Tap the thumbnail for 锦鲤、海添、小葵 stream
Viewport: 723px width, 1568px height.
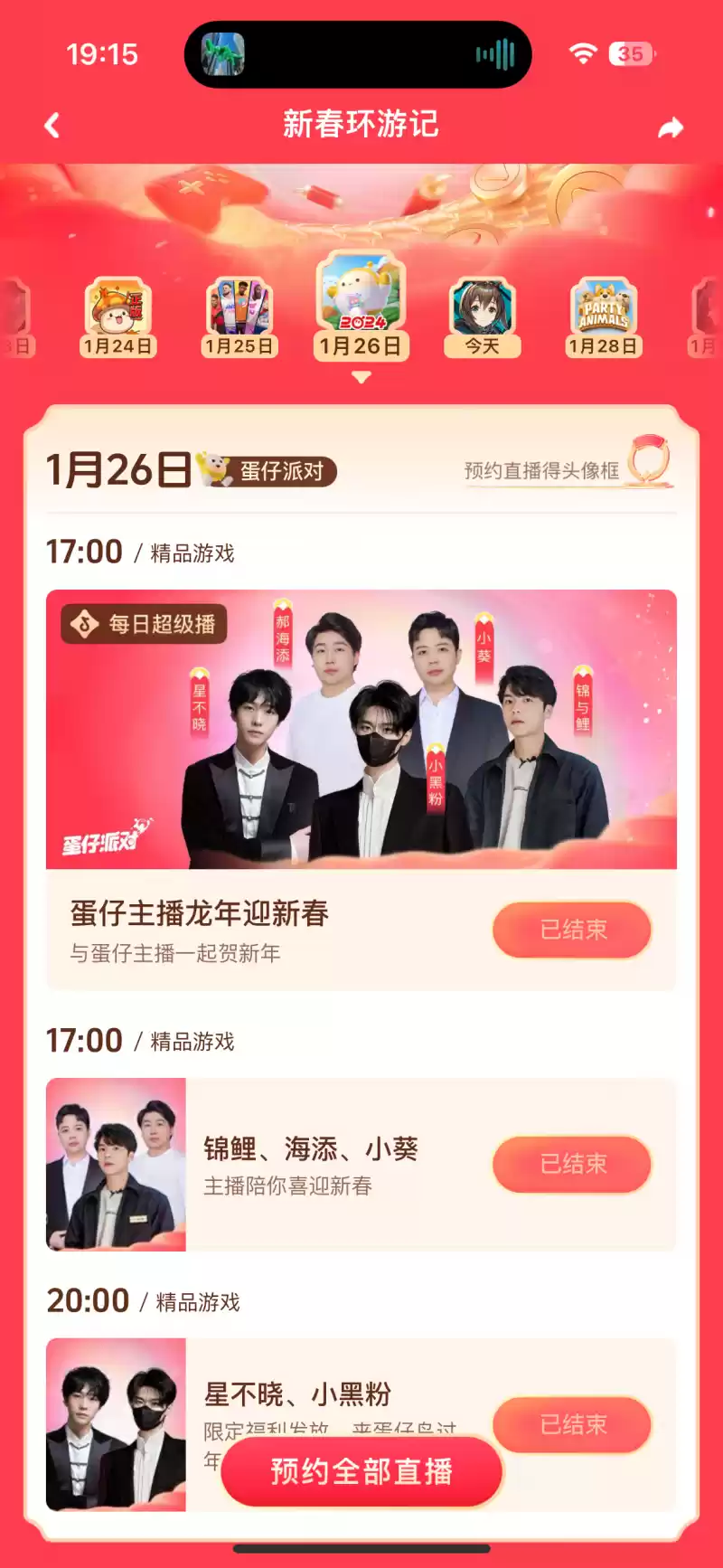coord(116,1166)
